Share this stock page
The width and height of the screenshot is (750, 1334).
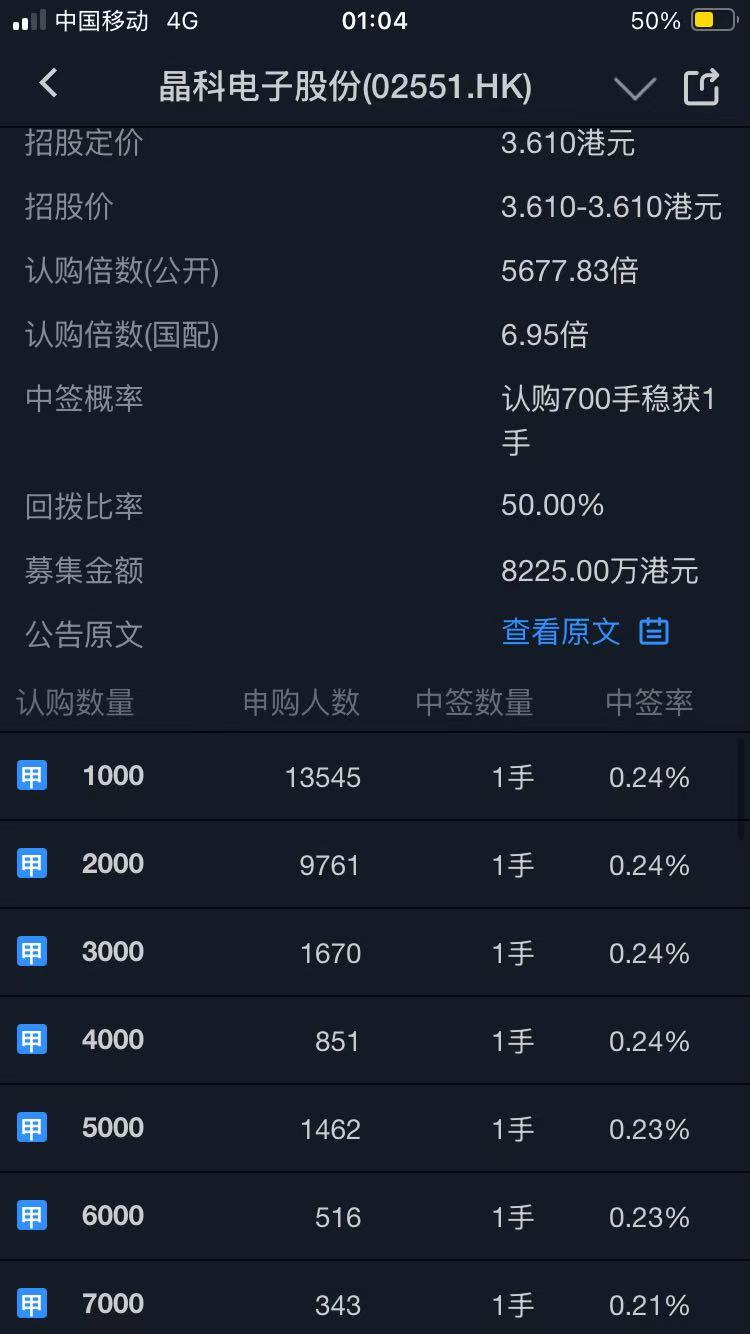point(702,86)
